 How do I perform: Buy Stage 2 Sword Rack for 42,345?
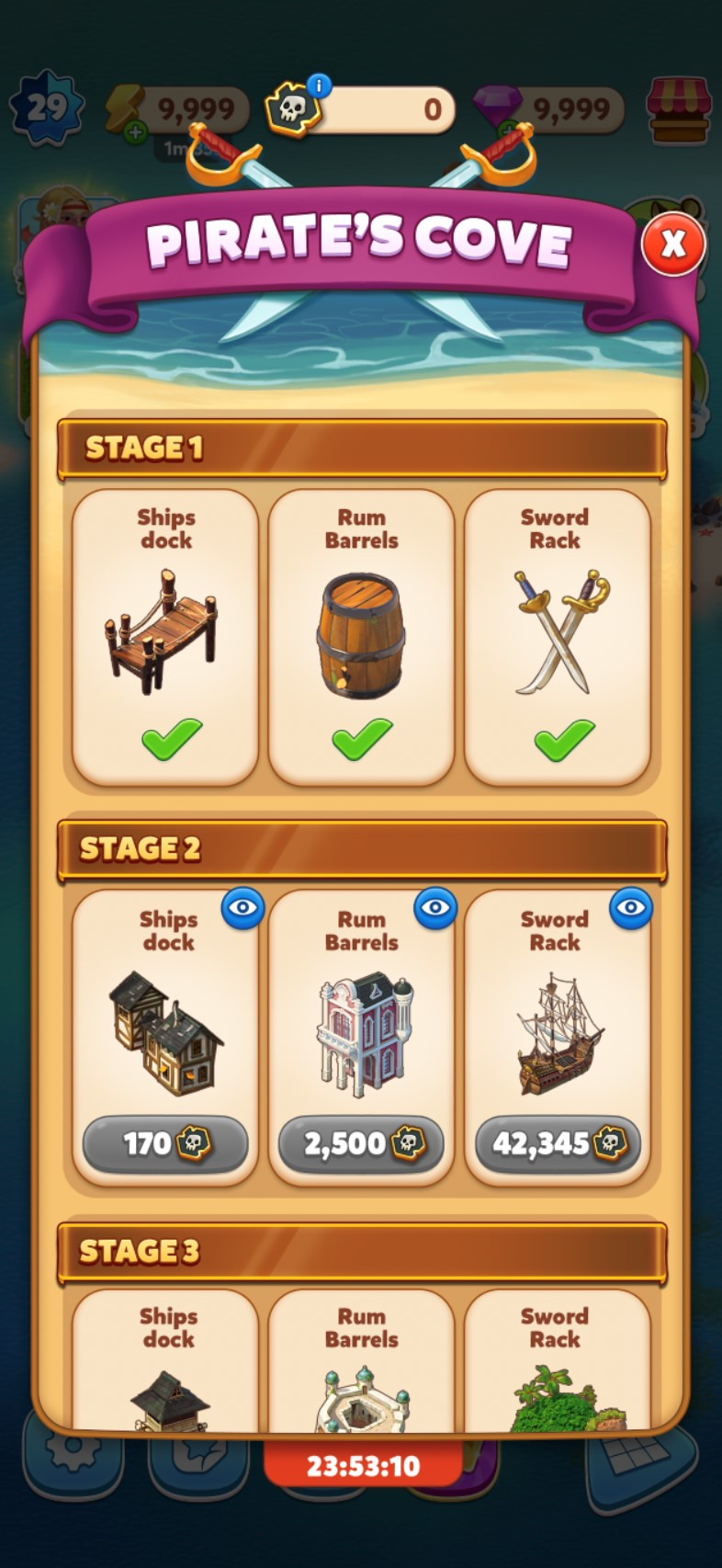point(558,1144)
